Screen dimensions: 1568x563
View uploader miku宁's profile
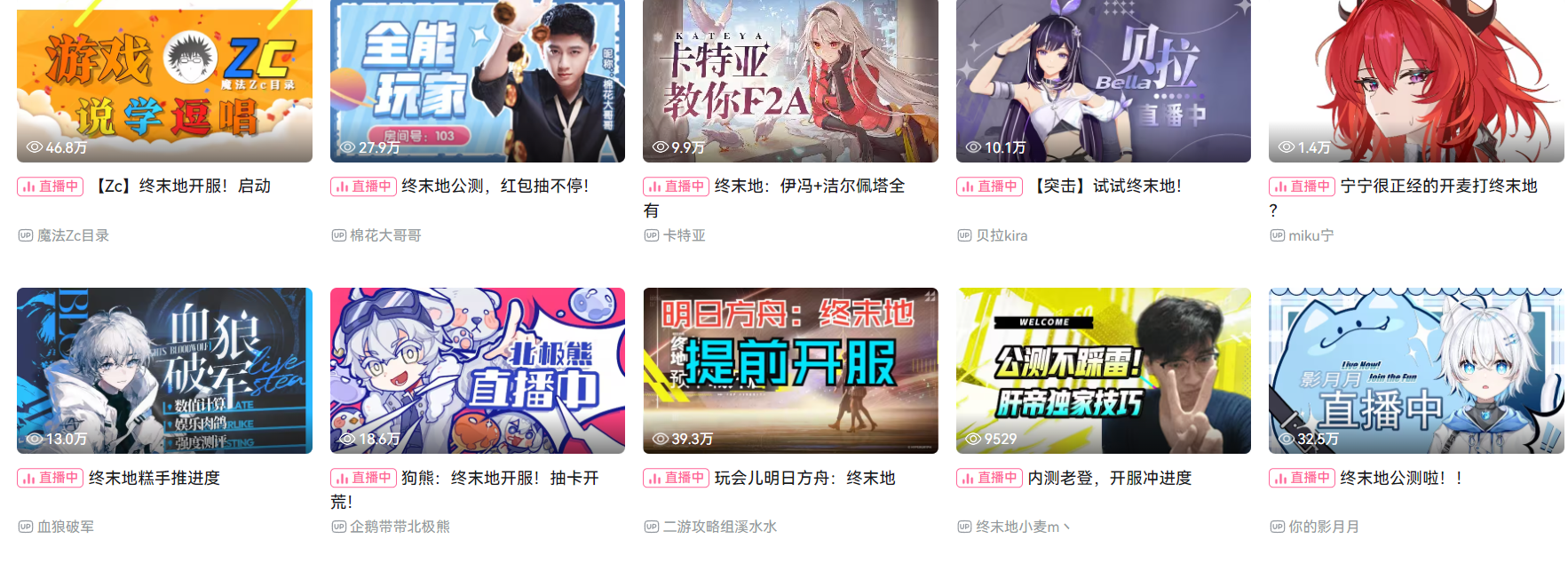[1311, 235]
